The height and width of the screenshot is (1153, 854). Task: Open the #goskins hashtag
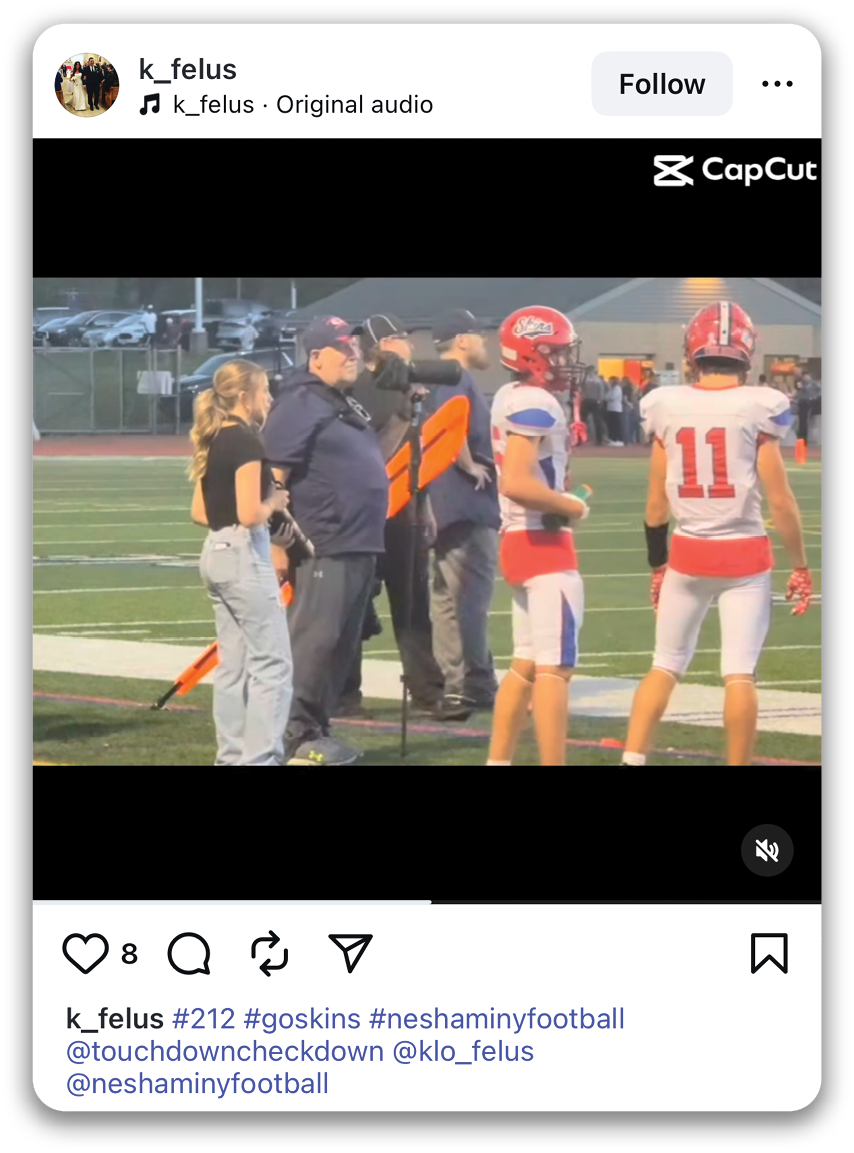302,1019
